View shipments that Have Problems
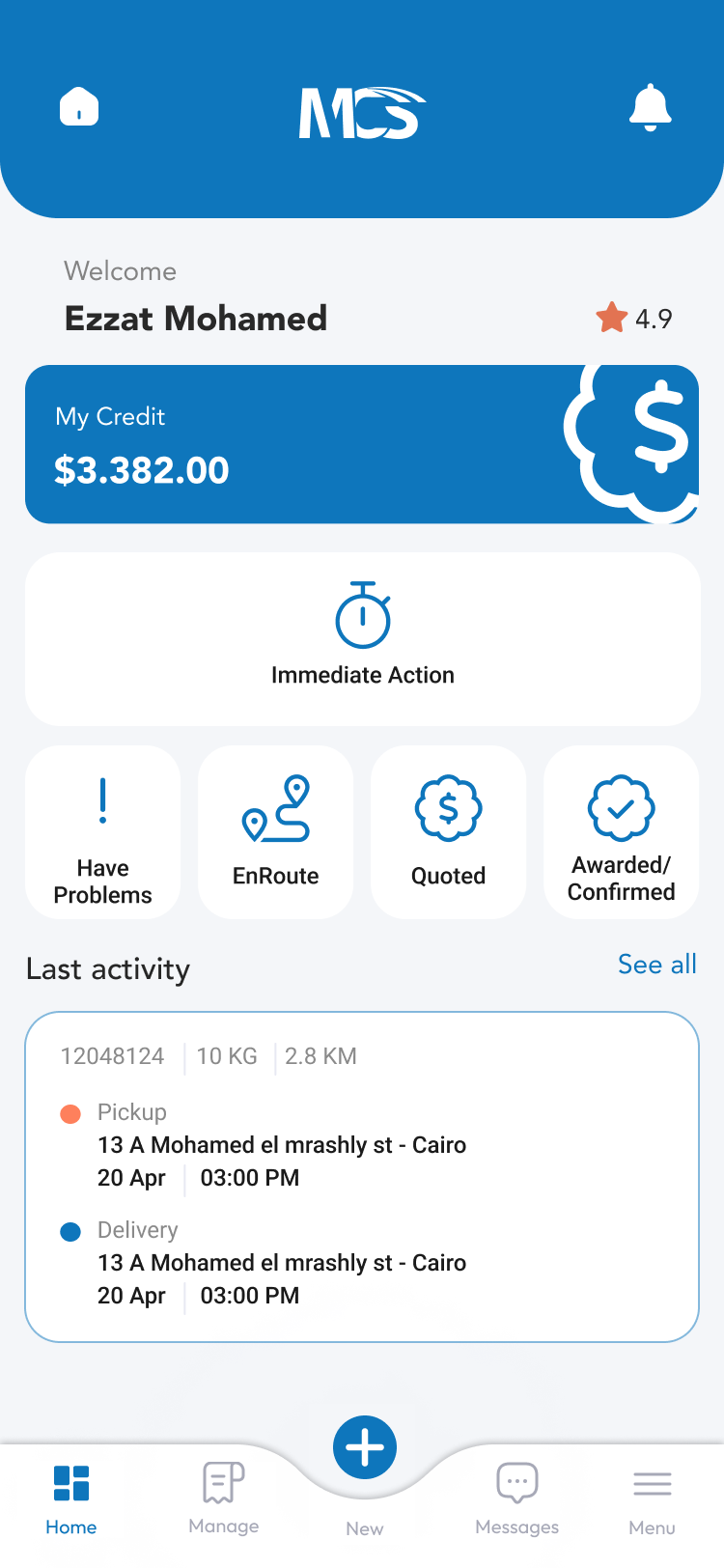This screenshot has width=724, height=1568. click(x=102, y=832)
